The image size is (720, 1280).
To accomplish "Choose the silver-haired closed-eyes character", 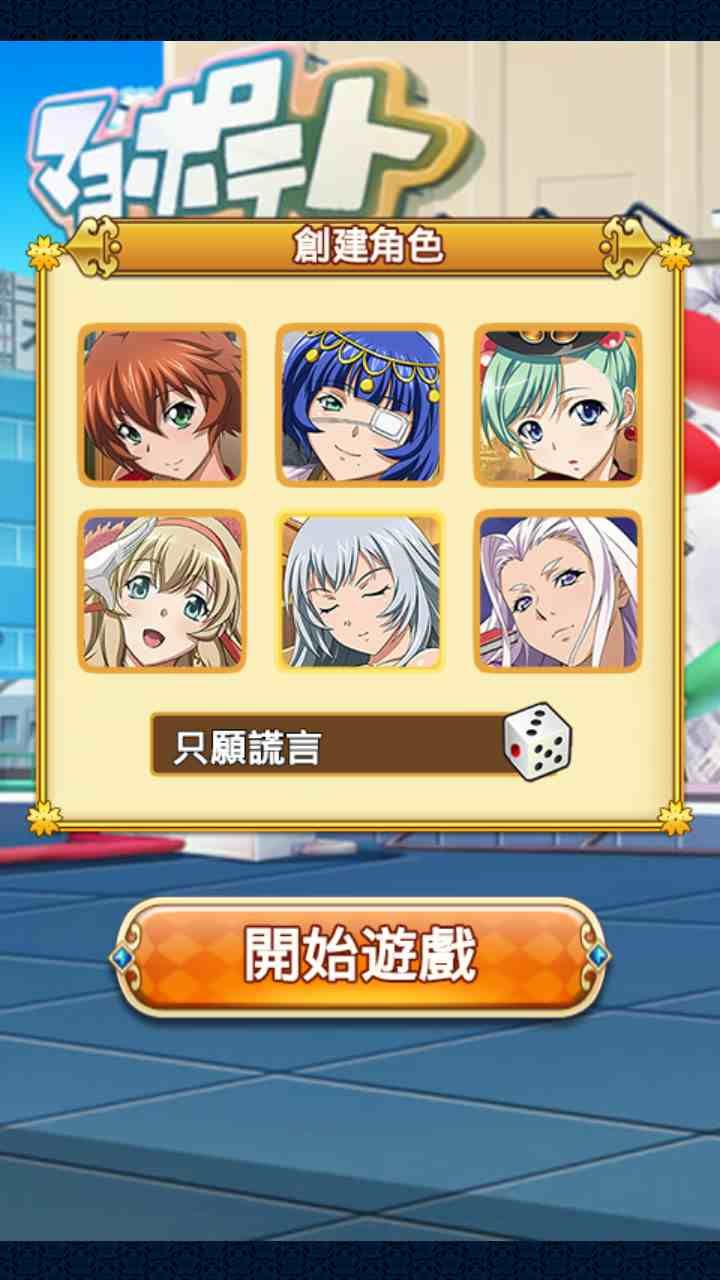I will pyautogui.click(x=360, y=591).
